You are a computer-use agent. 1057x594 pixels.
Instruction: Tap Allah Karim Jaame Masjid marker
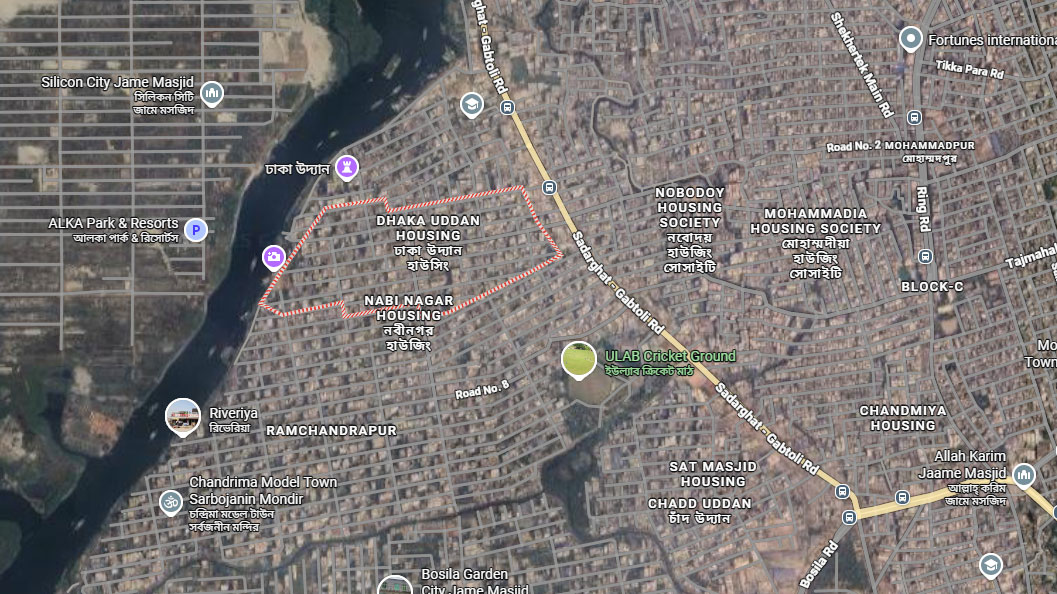[1023, 474]
